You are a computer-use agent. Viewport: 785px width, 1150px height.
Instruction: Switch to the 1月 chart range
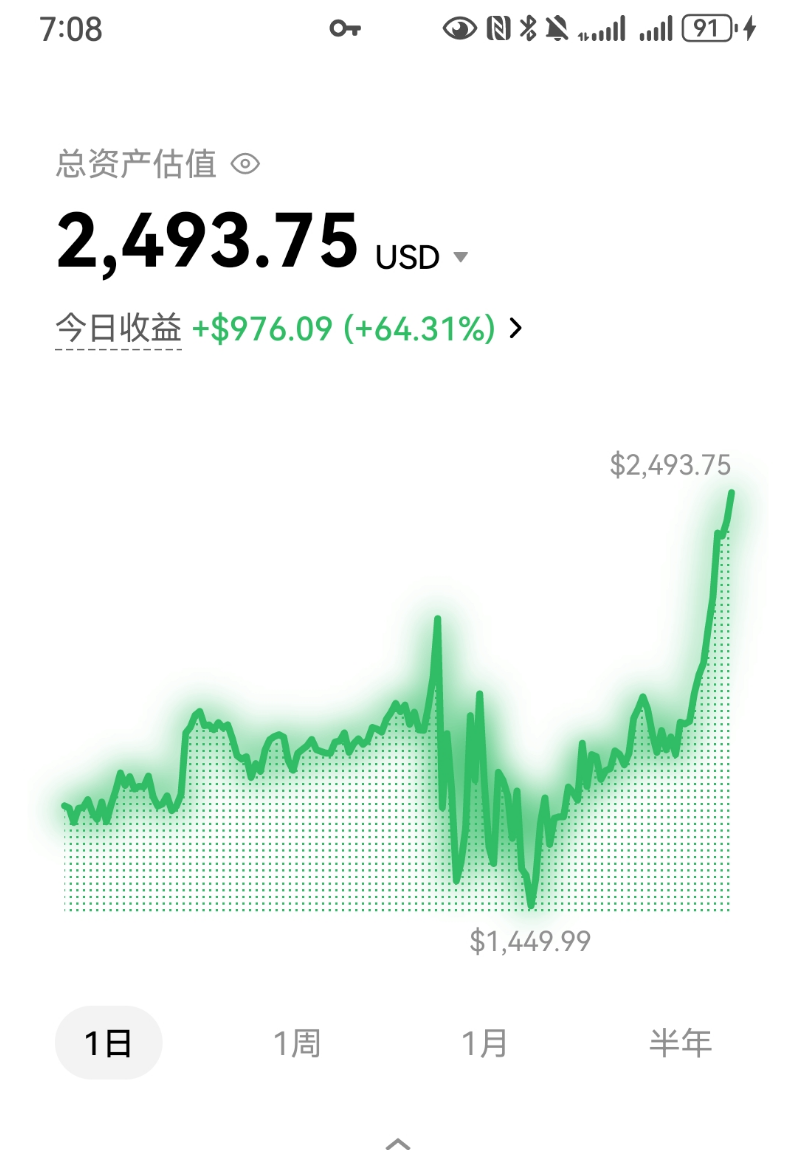coord(485,1043)
